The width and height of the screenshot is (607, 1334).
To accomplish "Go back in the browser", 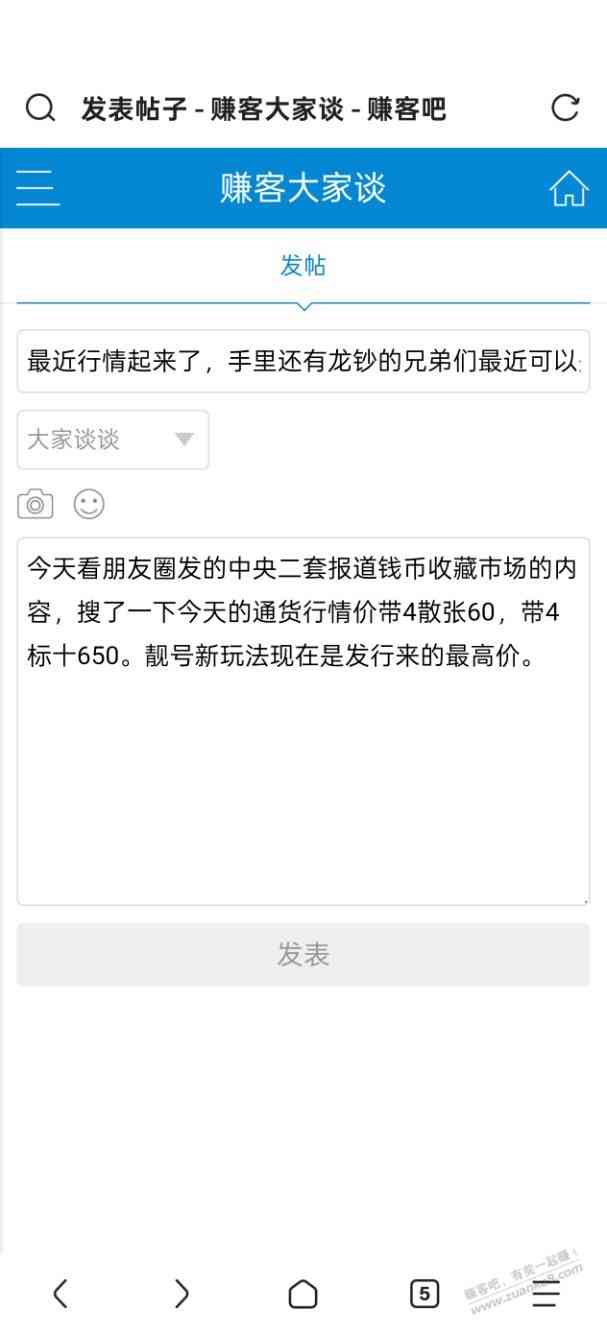I will (60, 1293).
